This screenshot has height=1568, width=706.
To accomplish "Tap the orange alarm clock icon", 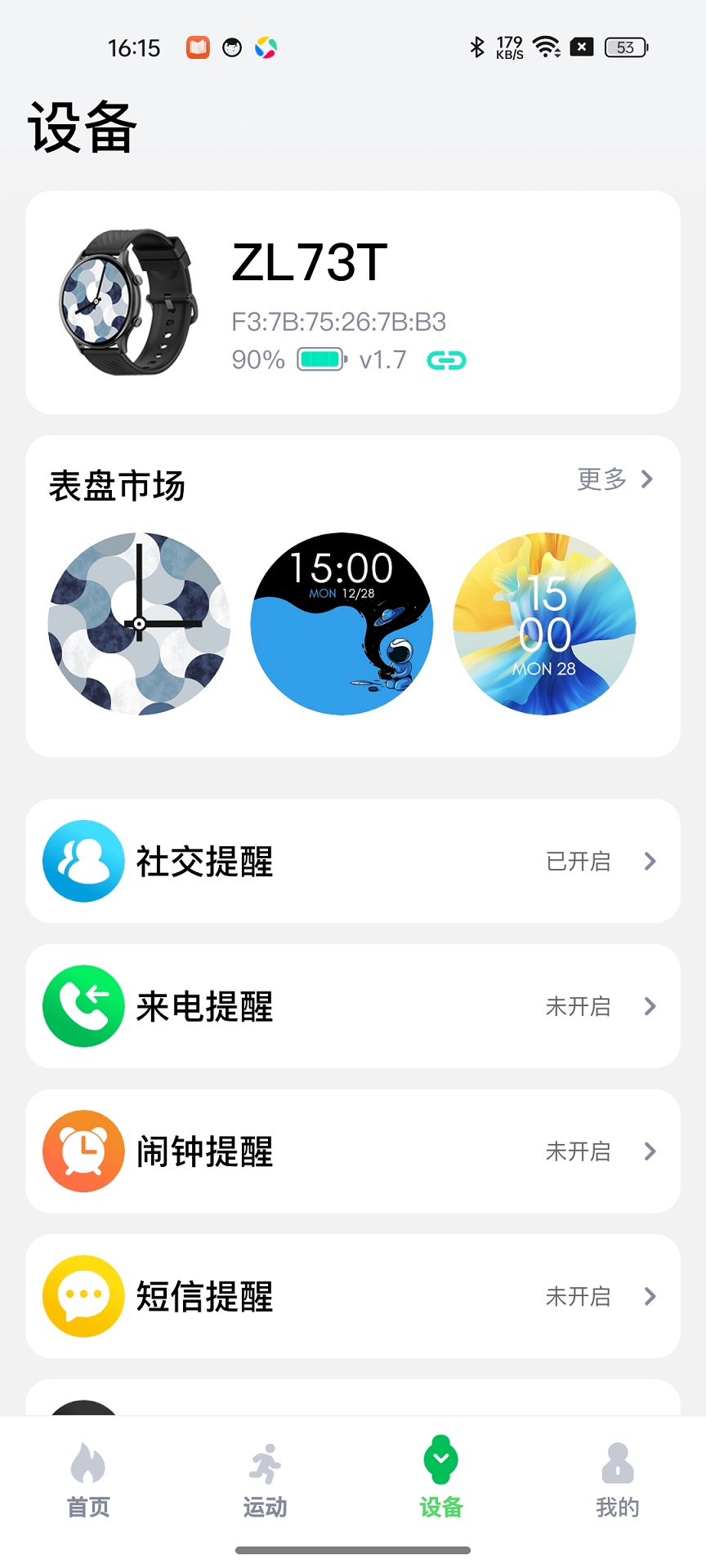I will pyautogui.click(x=83, y=1151).
